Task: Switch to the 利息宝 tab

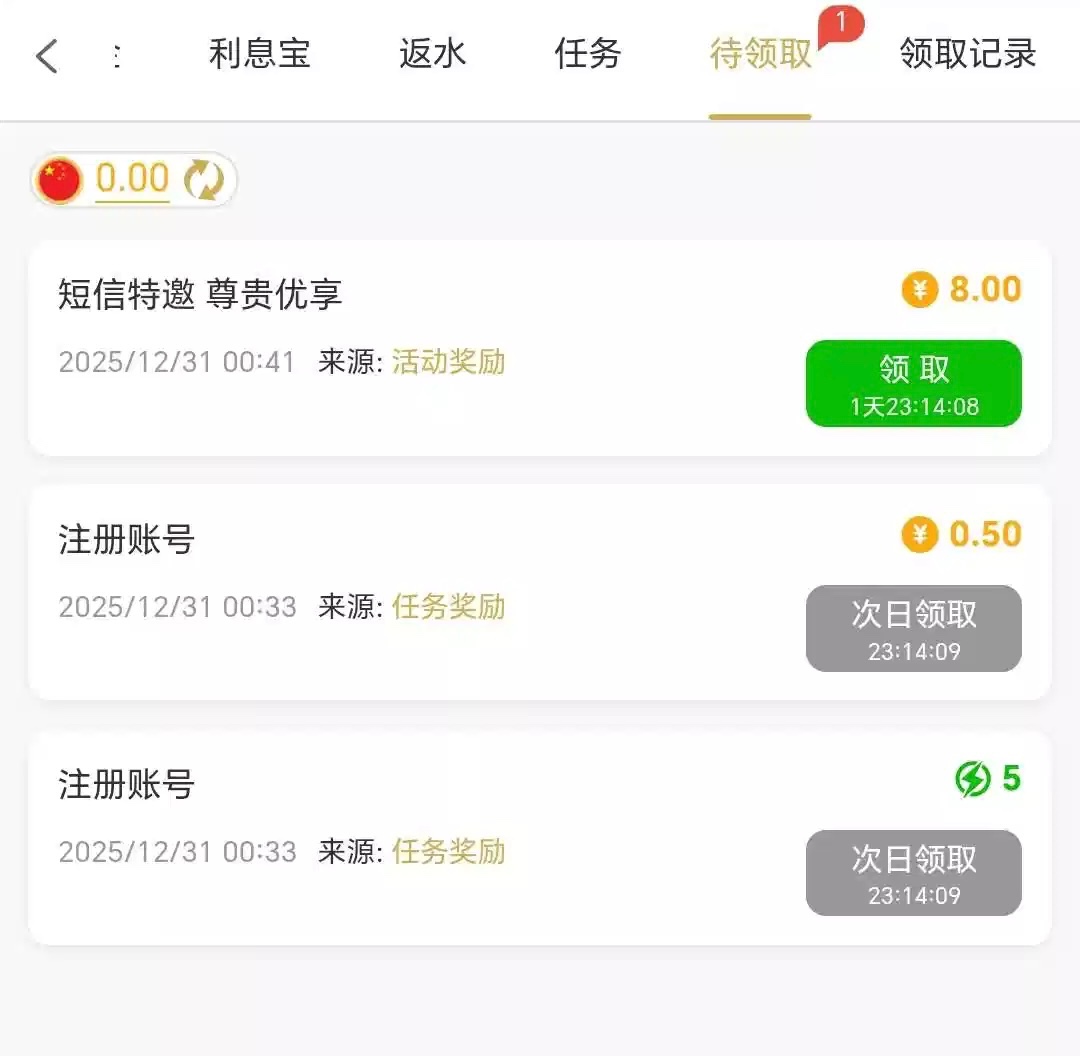Action: tap(259, 54)
